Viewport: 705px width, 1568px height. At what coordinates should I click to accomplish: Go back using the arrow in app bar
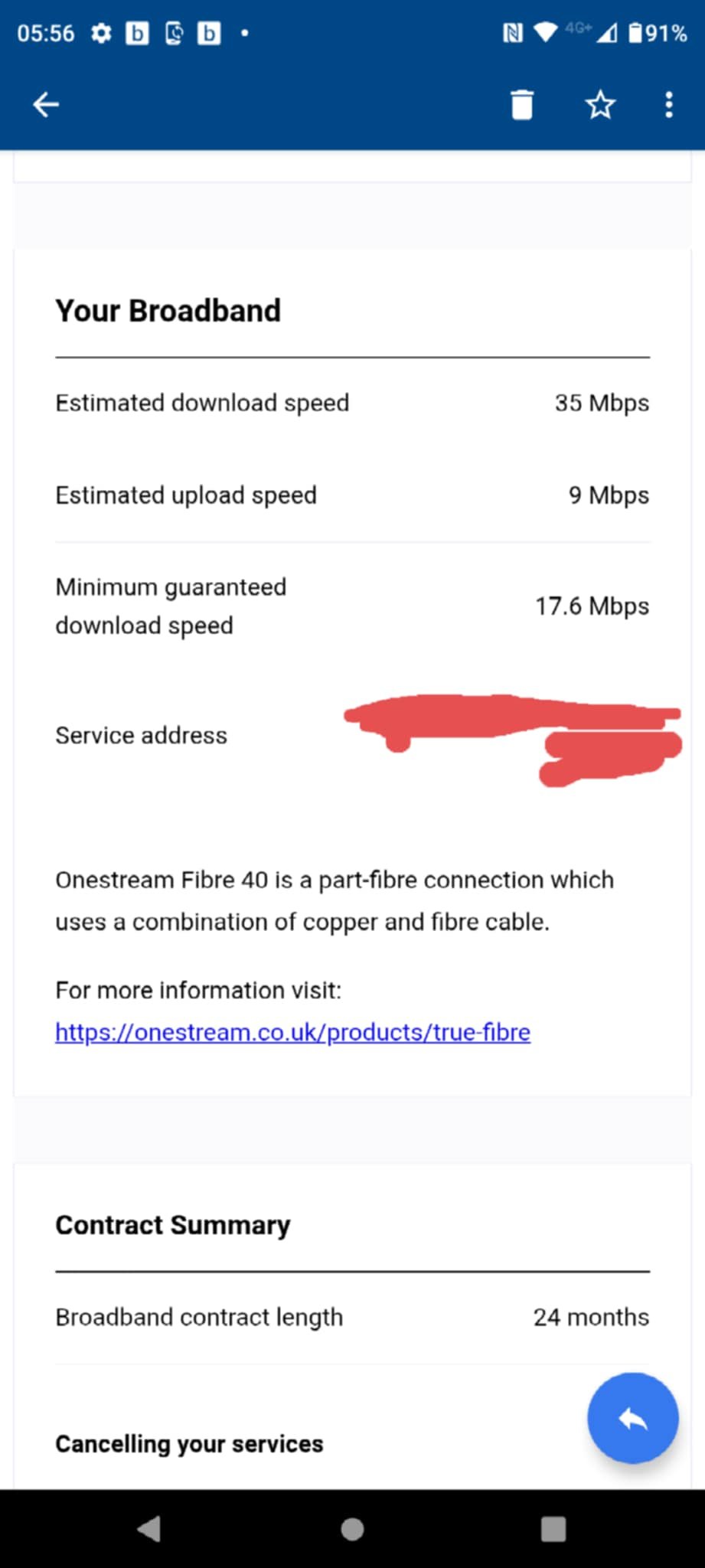click(x=46, y=105)
